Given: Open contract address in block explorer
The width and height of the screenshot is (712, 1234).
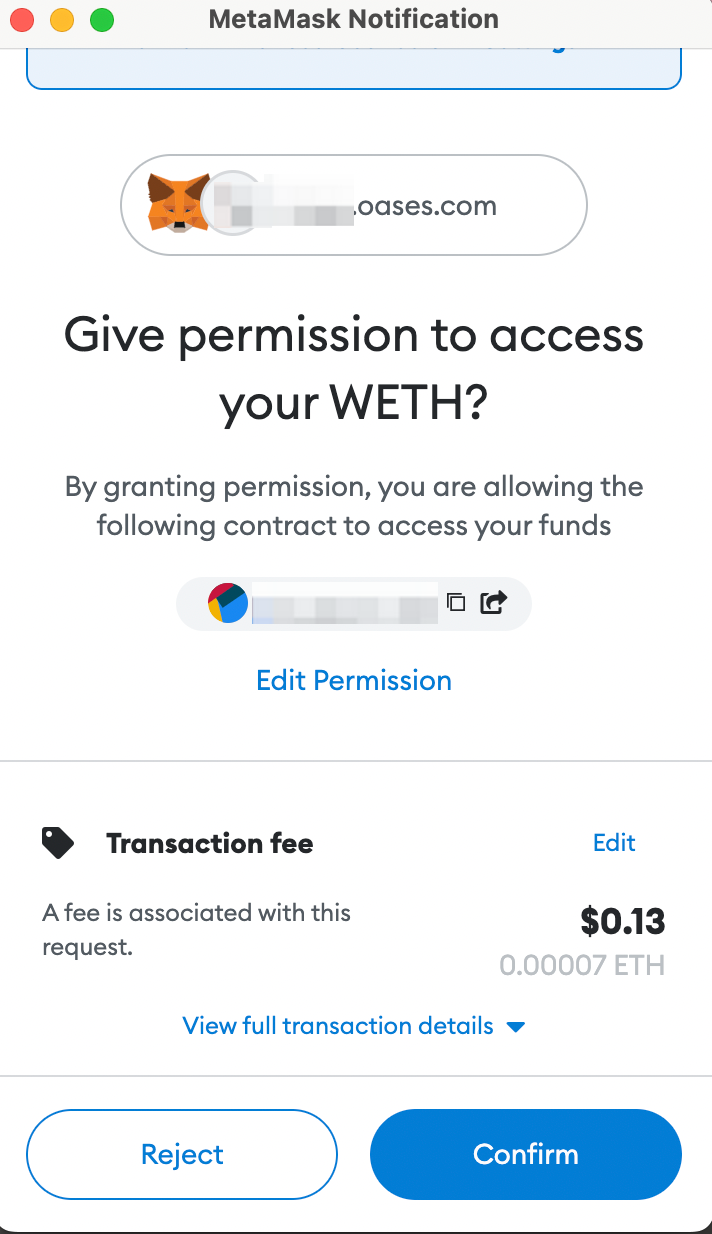Looking at the screenshot, I should 494,602.
